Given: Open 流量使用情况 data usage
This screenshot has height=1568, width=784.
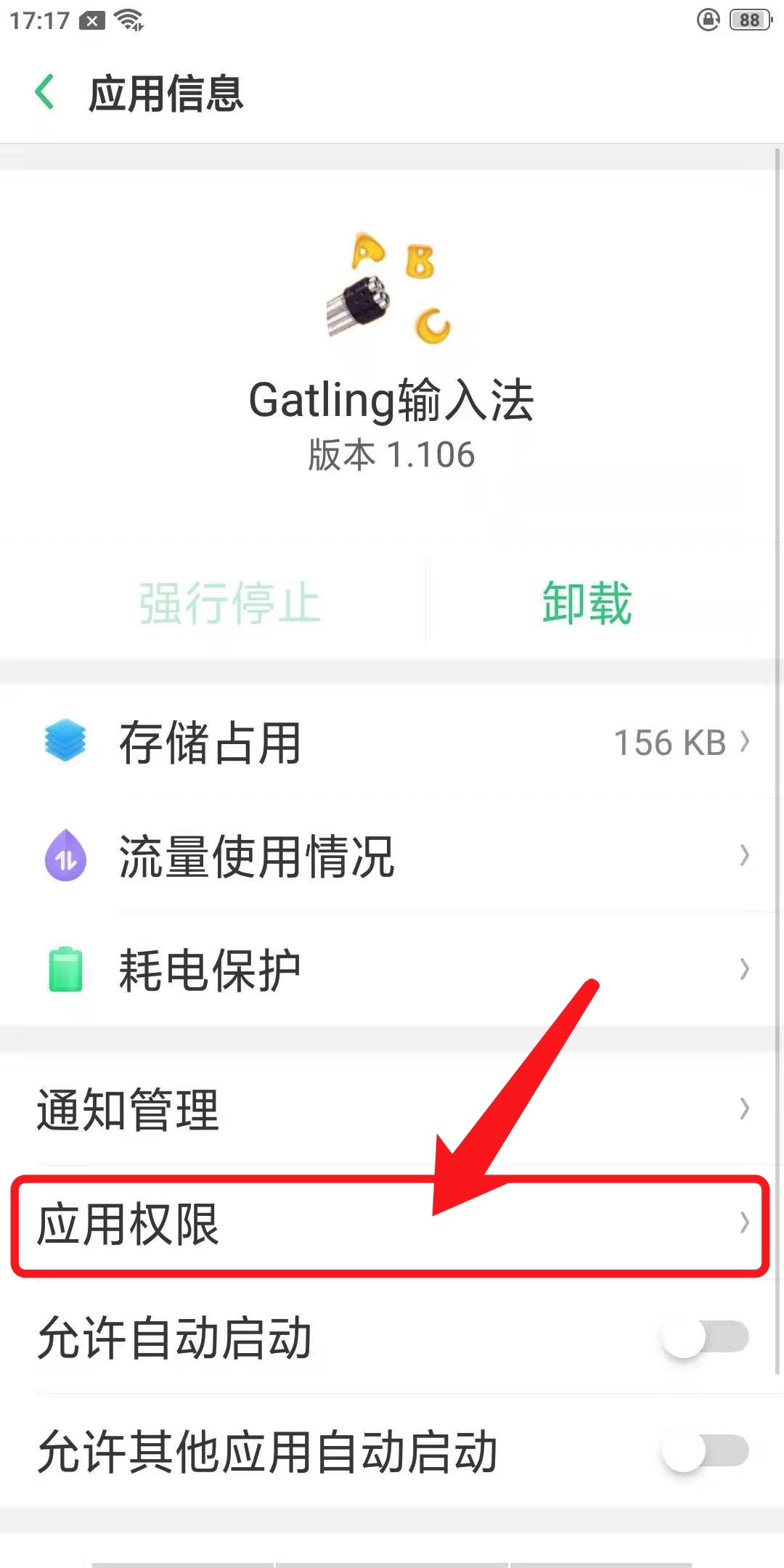Looking at the screenshot, I should point(392,855).
